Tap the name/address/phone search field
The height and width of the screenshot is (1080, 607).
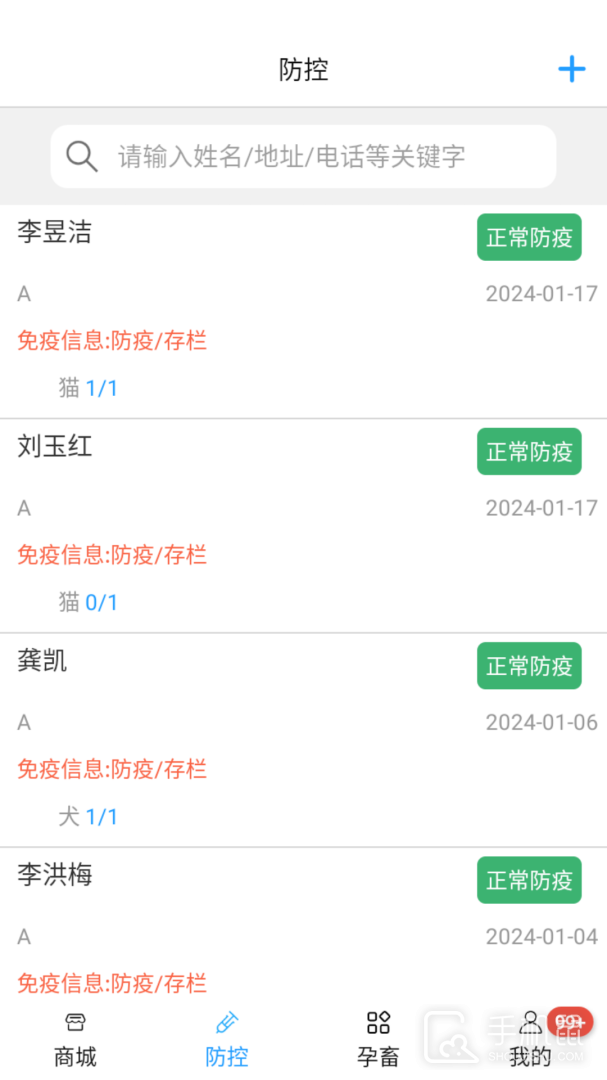(x=303, y=156)
